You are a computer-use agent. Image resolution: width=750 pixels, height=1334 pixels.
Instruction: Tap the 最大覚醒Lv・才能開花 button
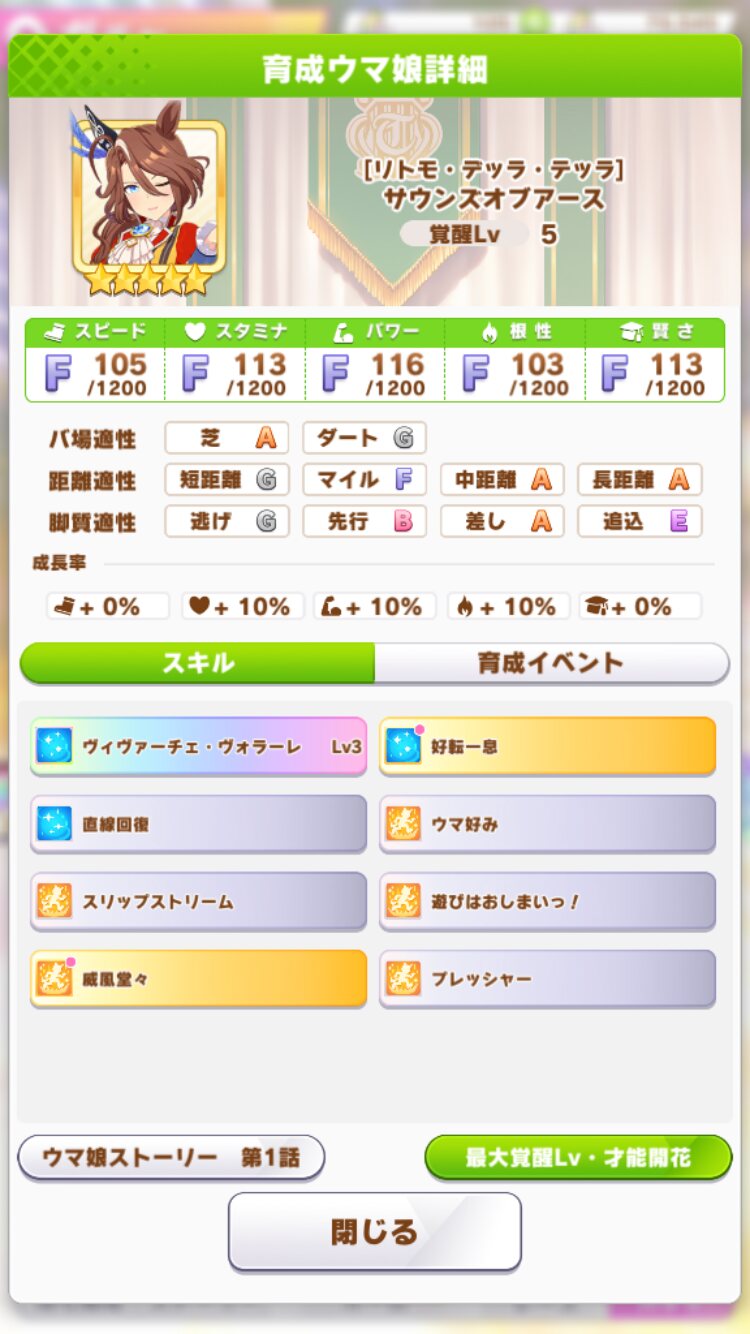578,1158
